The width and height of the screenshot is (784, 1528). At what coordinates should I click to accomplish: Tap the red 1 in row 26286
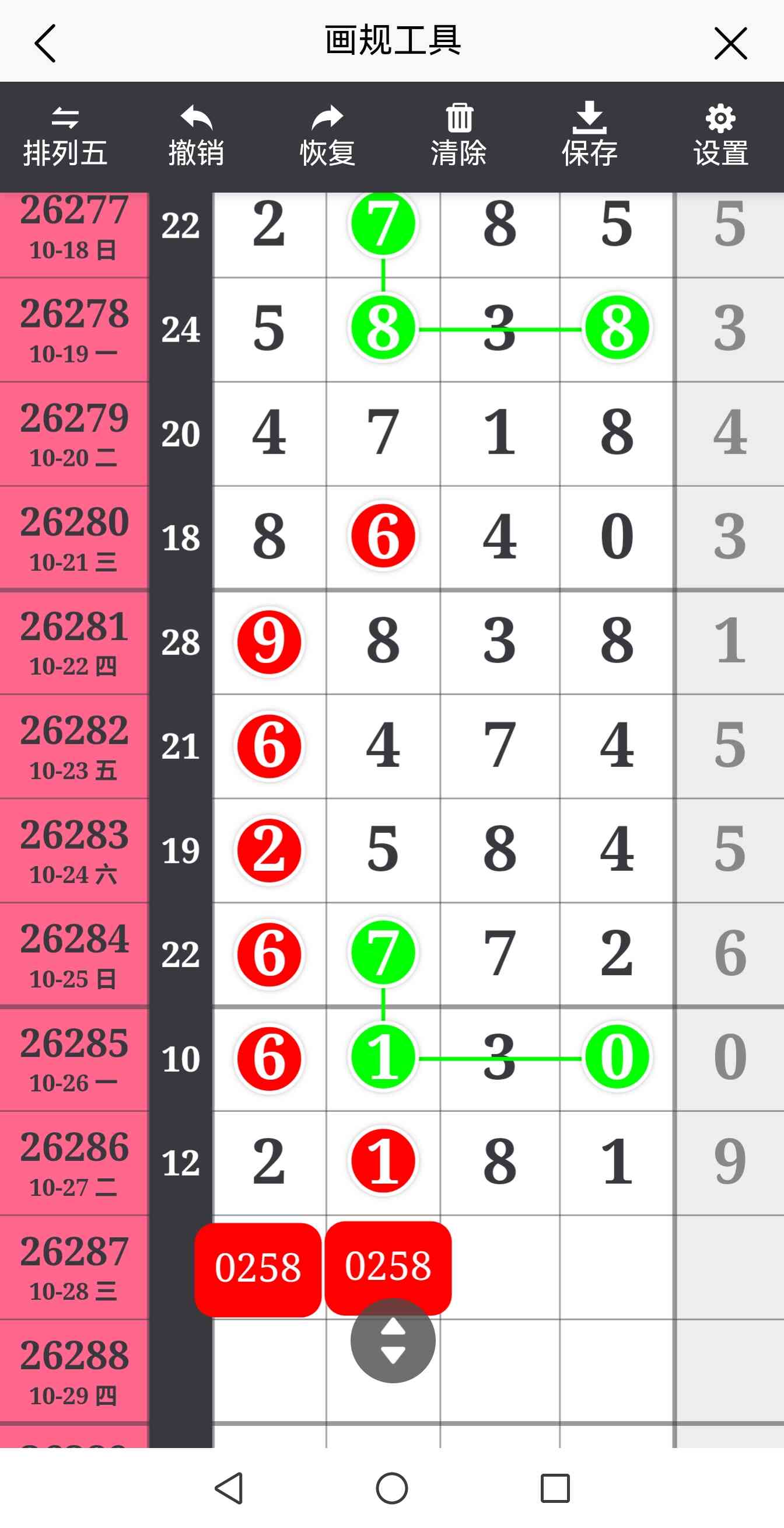click(x=383, y=1161)
